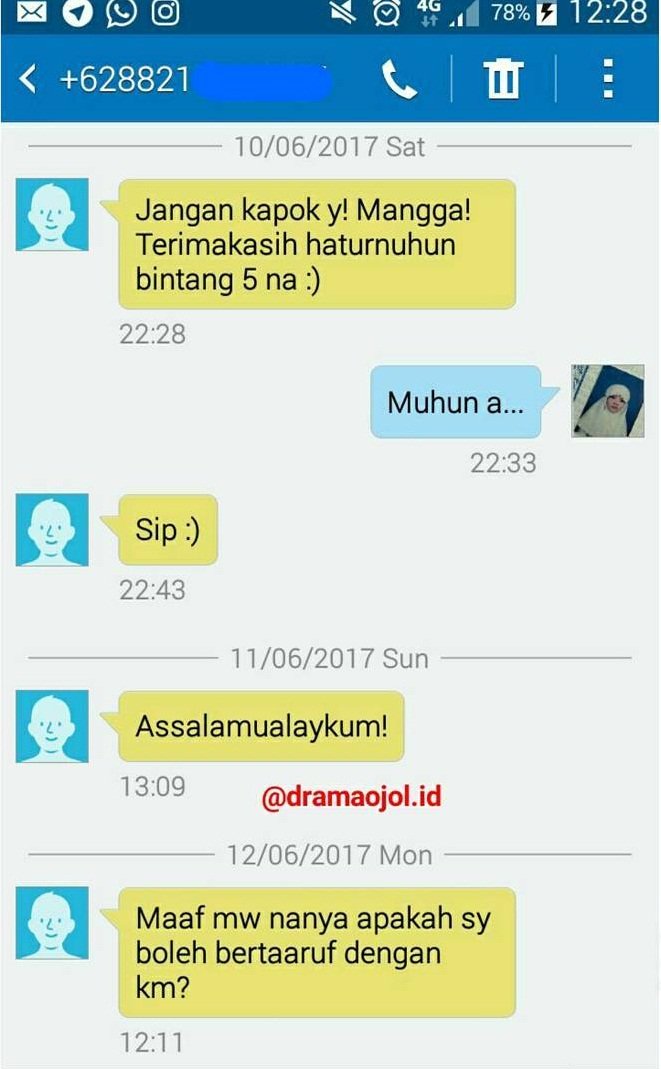Tap the 'Maaf mw nanya' message bubble
The height and width of the screenshot is (1069, 661).
317,951
